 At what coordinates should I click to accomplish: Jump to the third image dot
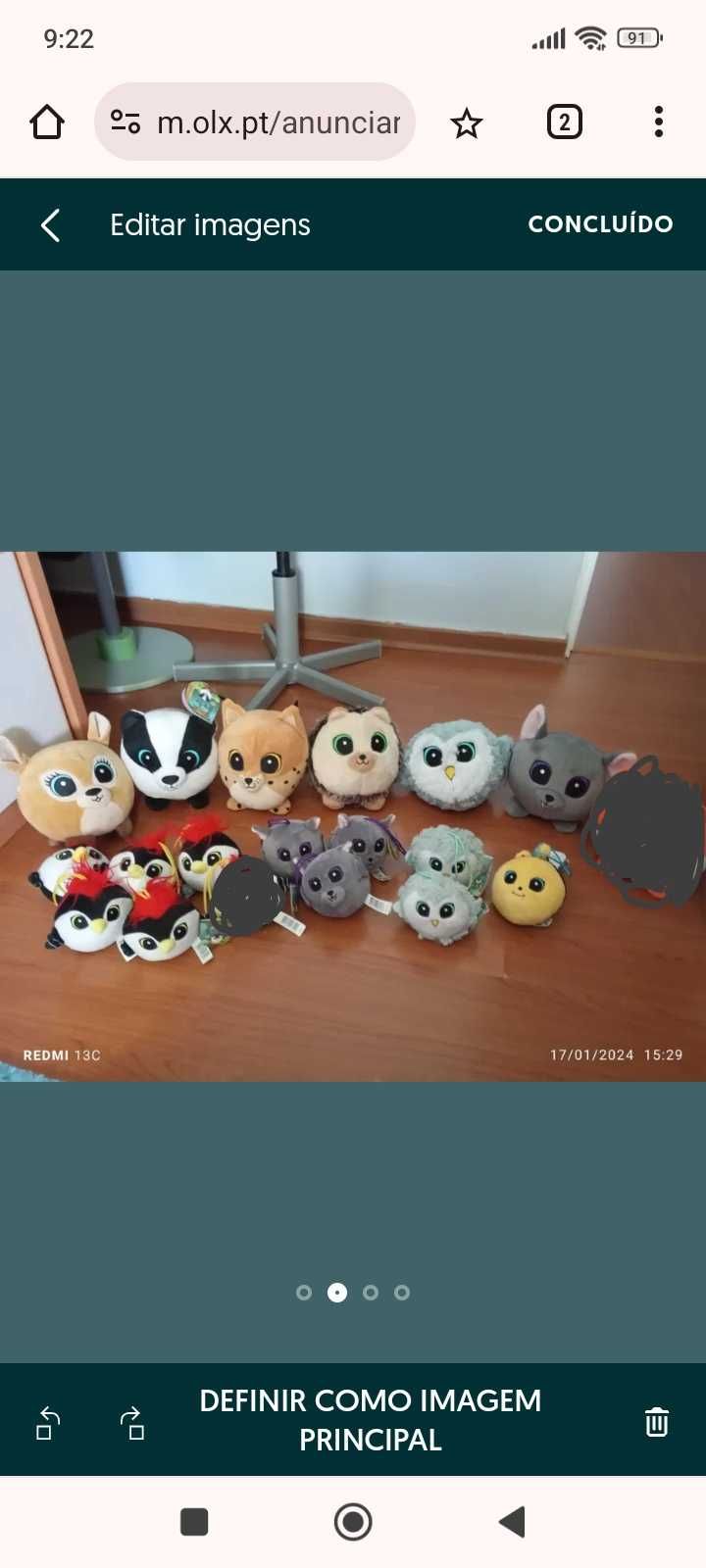pos(370,1293)
